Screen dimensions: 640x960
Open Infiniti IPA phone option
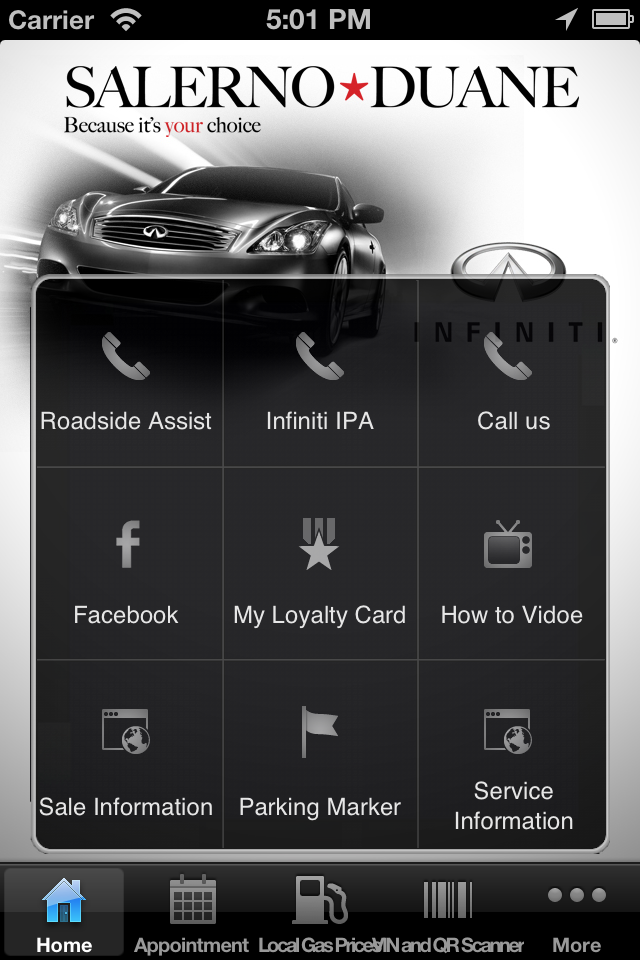(x=320, y=380)
